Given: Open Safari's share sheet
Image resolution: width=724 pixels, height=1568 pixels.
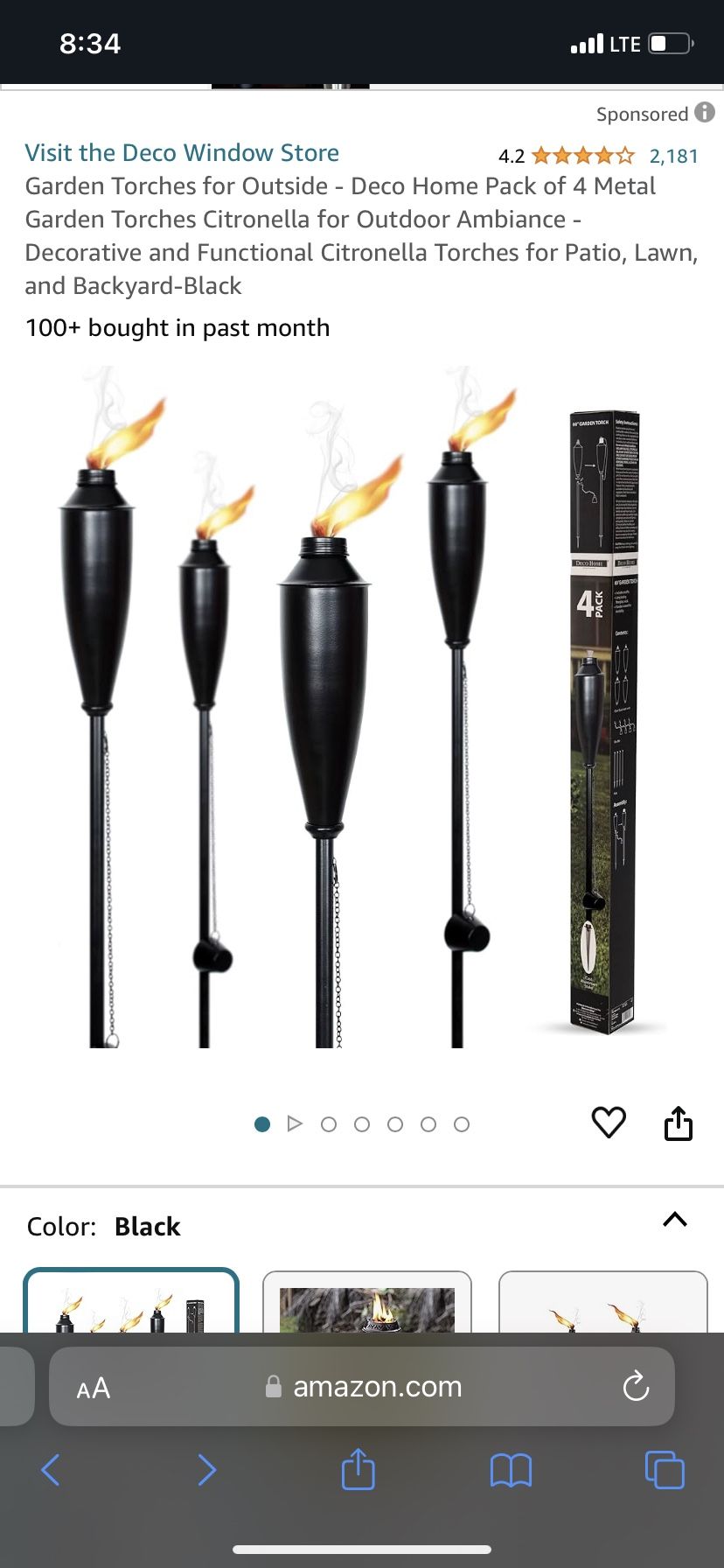Looking at the screenshot, I should click(358, 1470).
